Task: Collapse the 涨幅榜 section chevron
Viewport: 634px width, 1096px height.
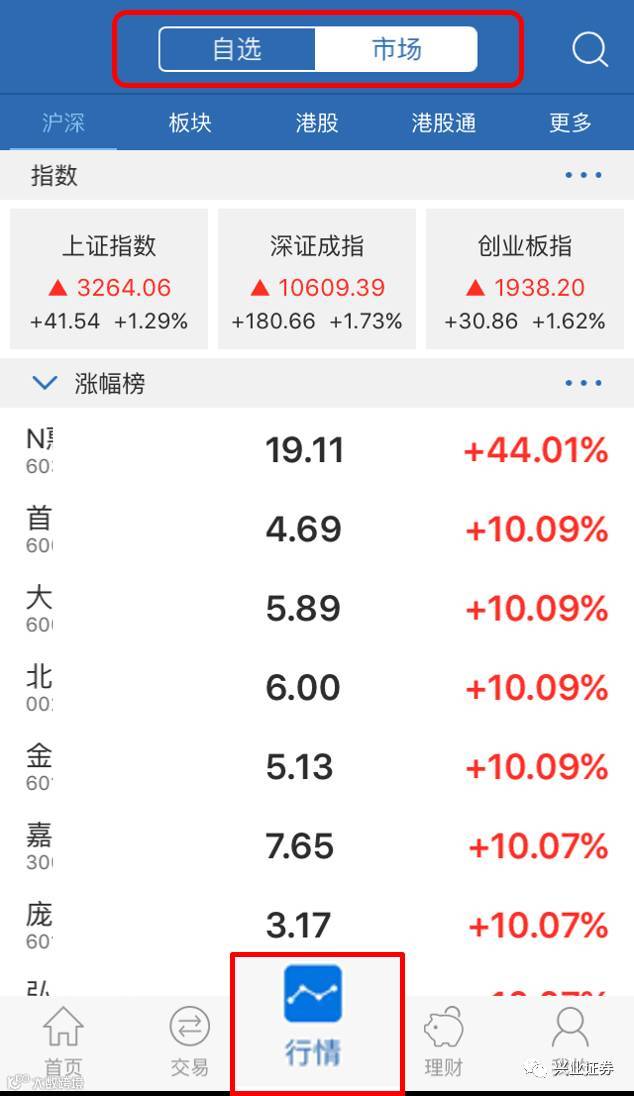Action: [x=45, y=383]
